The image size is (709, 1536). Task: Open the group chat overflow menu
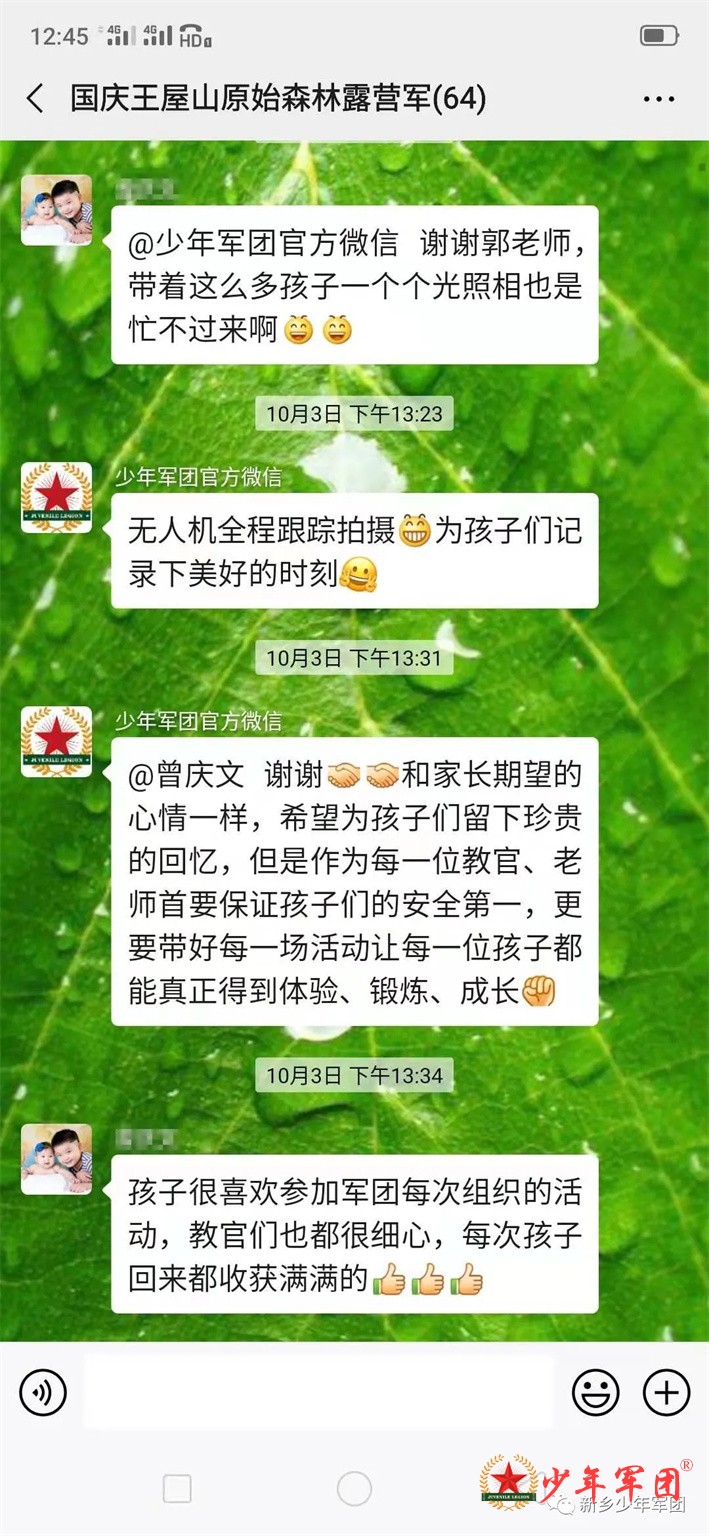[659, 99]
